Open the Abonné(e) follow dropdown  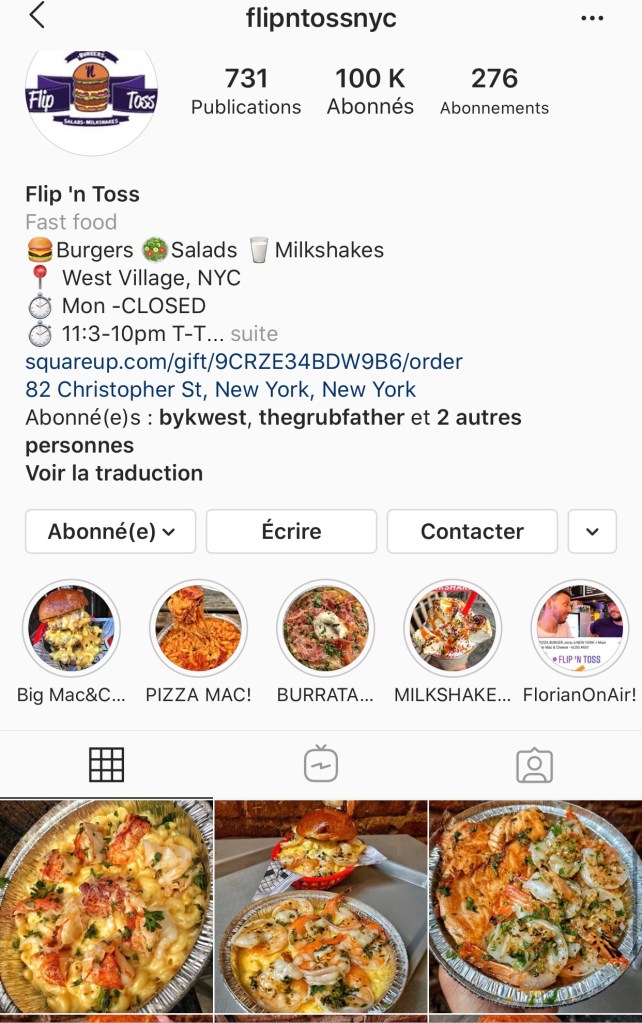pos(111,532)
